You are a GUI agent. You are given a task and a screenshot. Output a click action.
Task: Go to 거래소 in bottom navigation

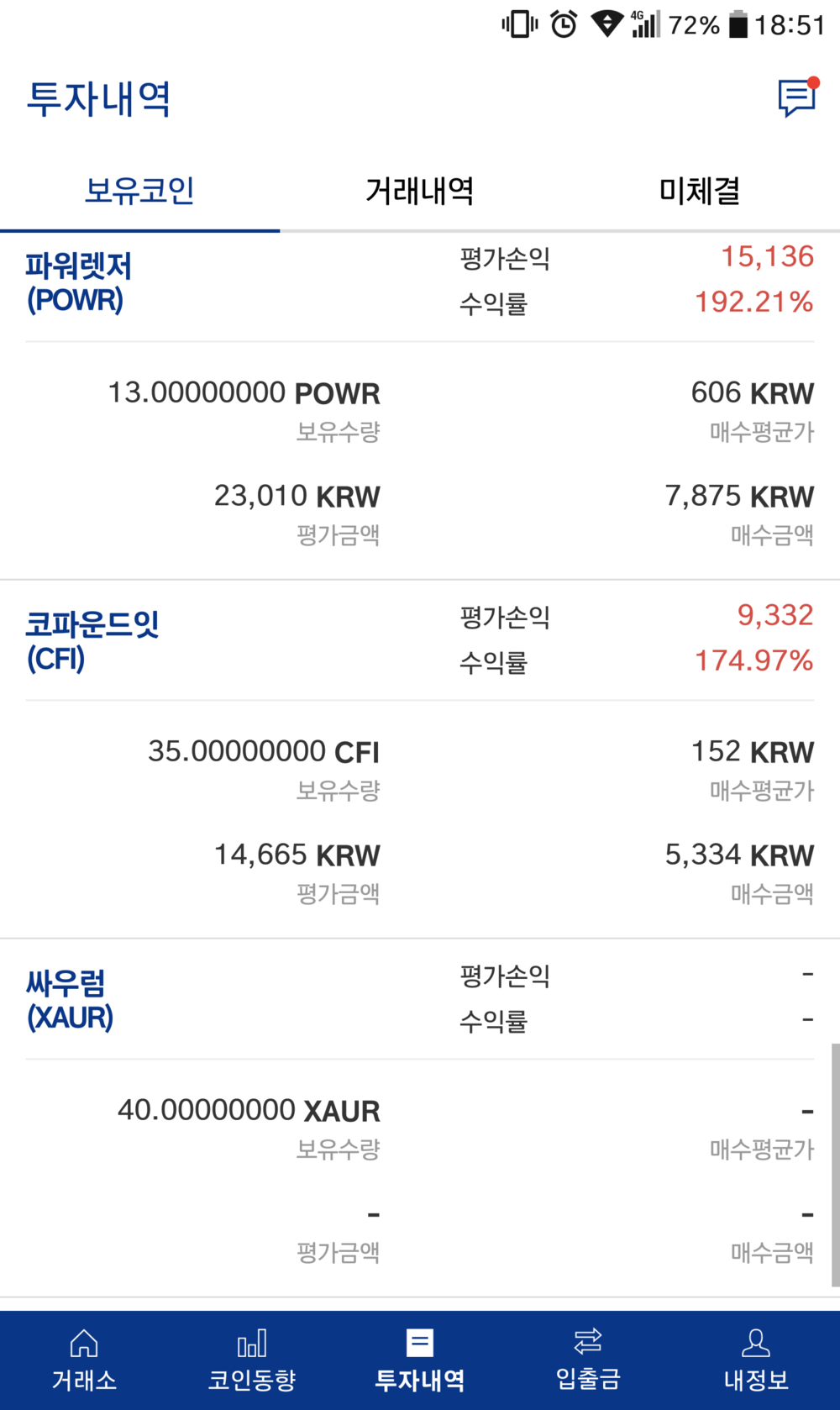click(x=84, y=1360)
